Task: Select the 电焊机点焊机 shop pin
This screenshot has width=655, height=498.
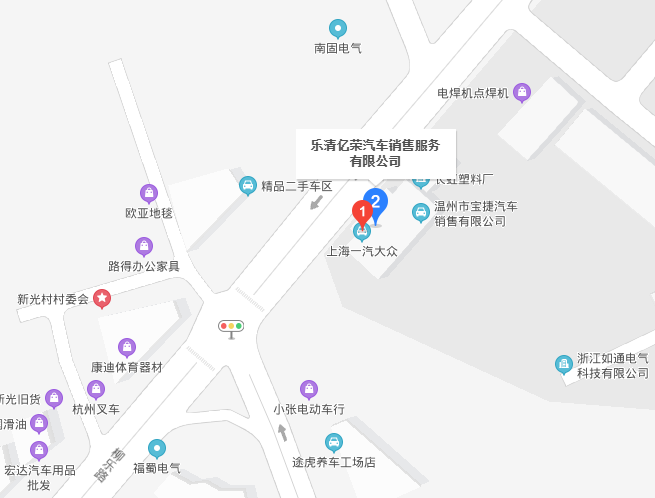Action: (521, 92)
